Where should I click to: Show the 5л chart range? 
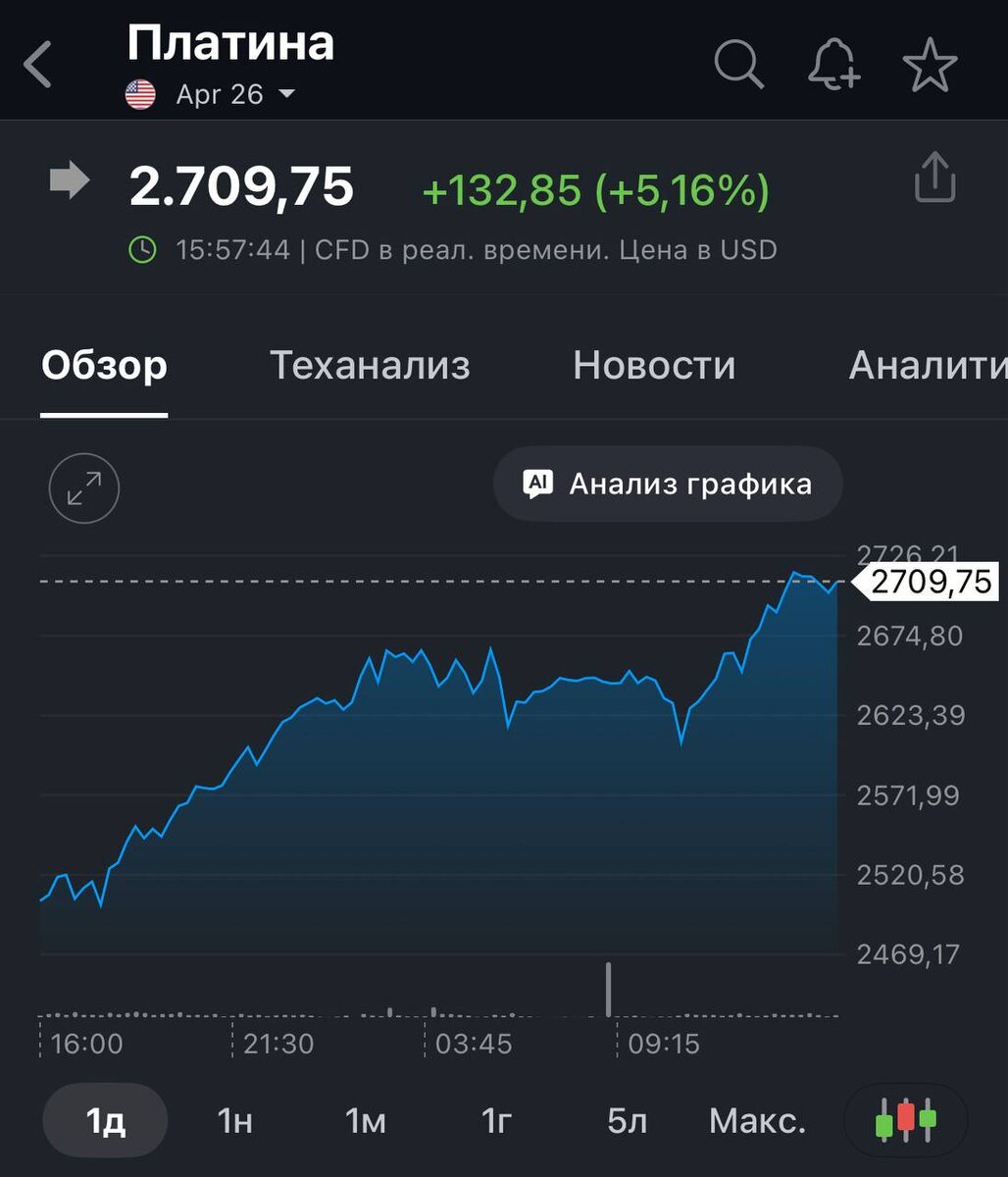pyautogui.click(x=627, y=1120)
